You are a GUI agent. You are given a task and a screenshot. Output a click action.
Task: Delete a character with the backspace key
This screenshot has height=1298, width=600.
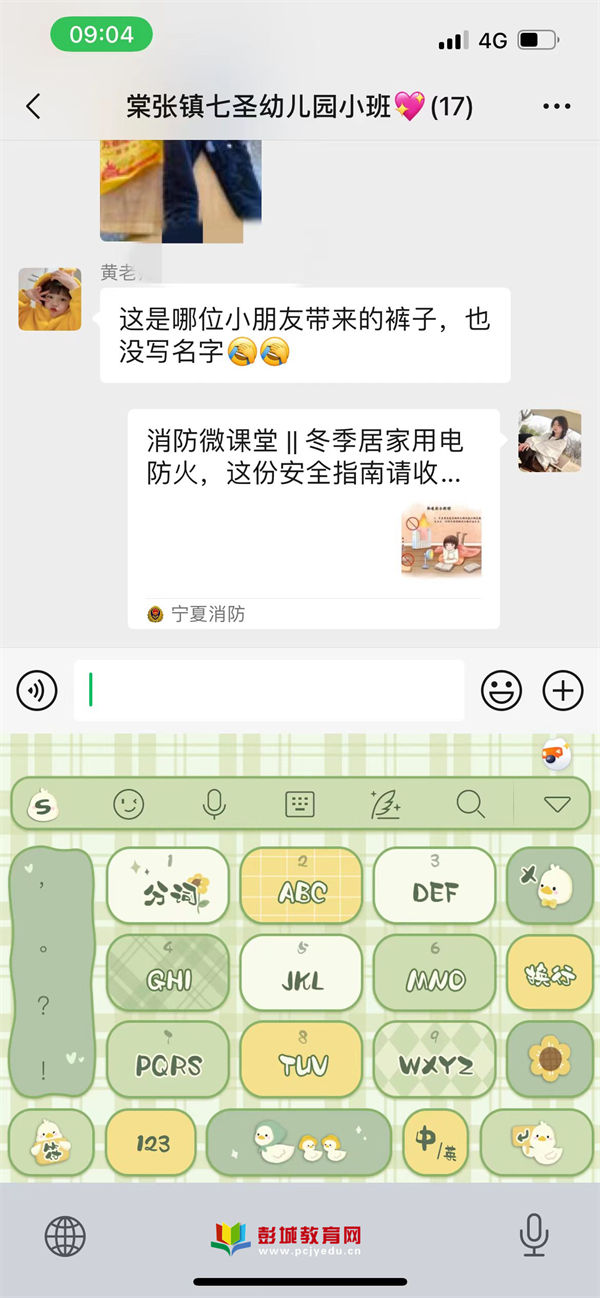(549, 886)
